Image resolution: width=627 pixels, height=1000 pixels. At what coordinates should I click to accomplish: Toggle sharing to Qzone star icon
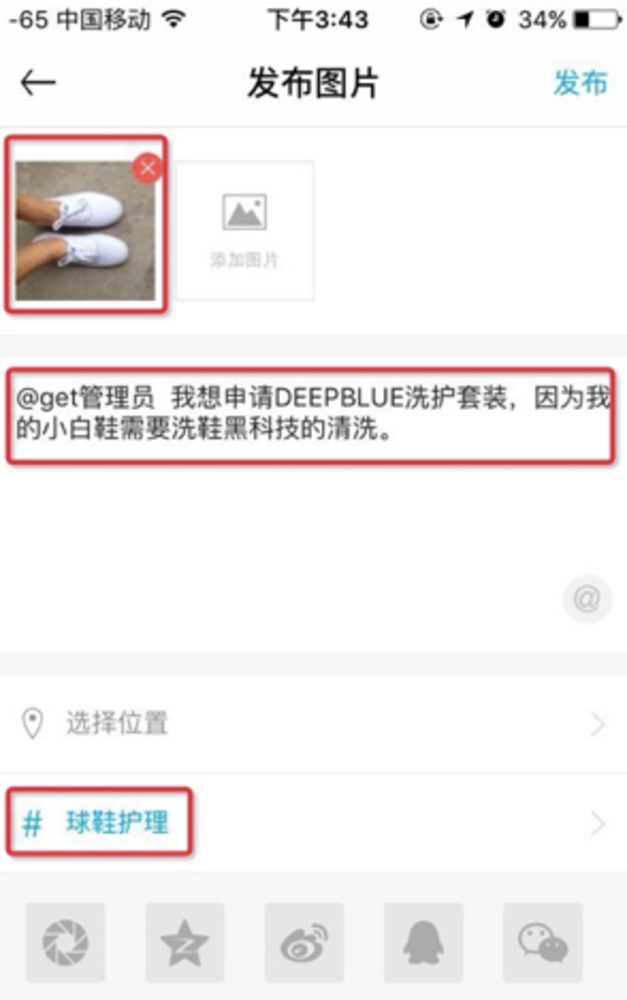click(x=185, y=942)
